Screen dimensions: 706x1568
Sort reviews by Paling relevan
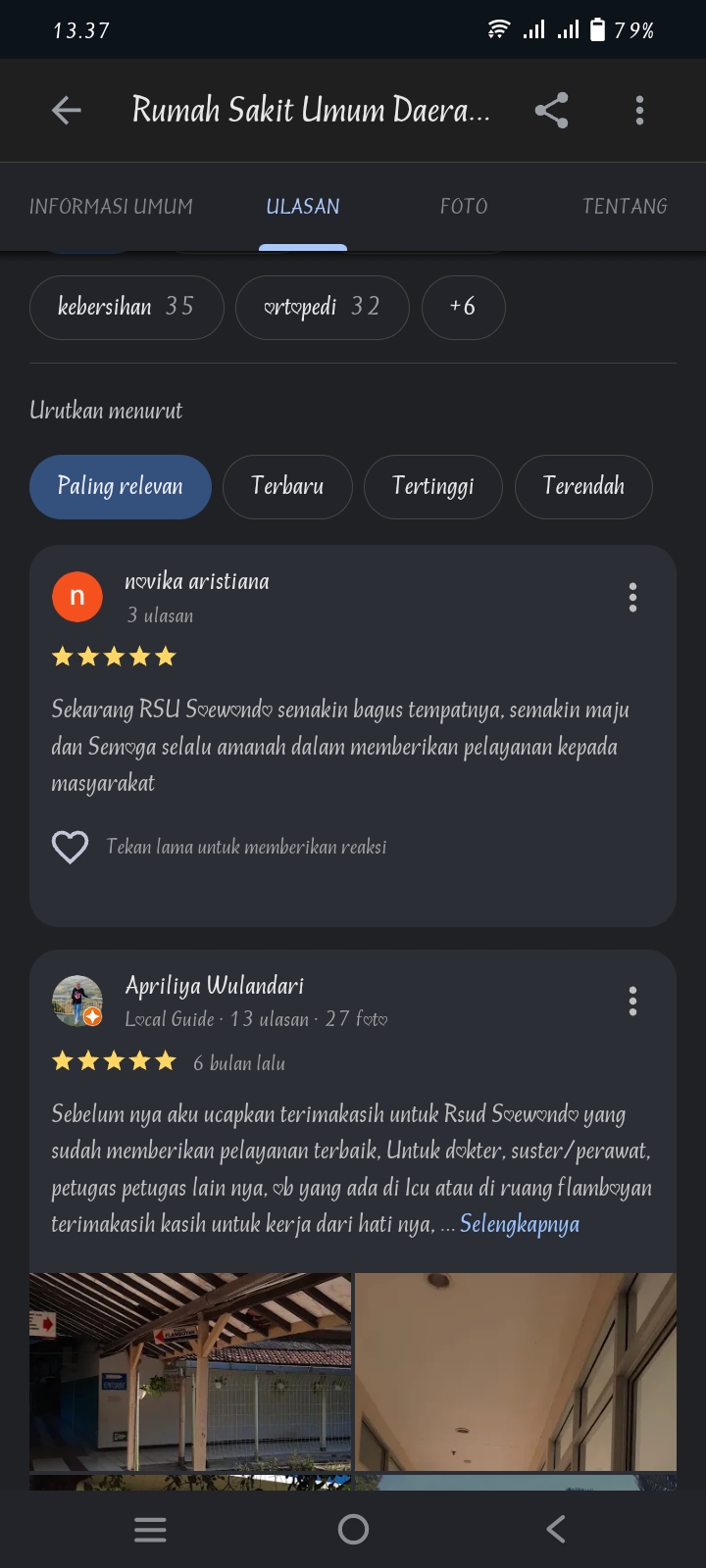point(120,486)
